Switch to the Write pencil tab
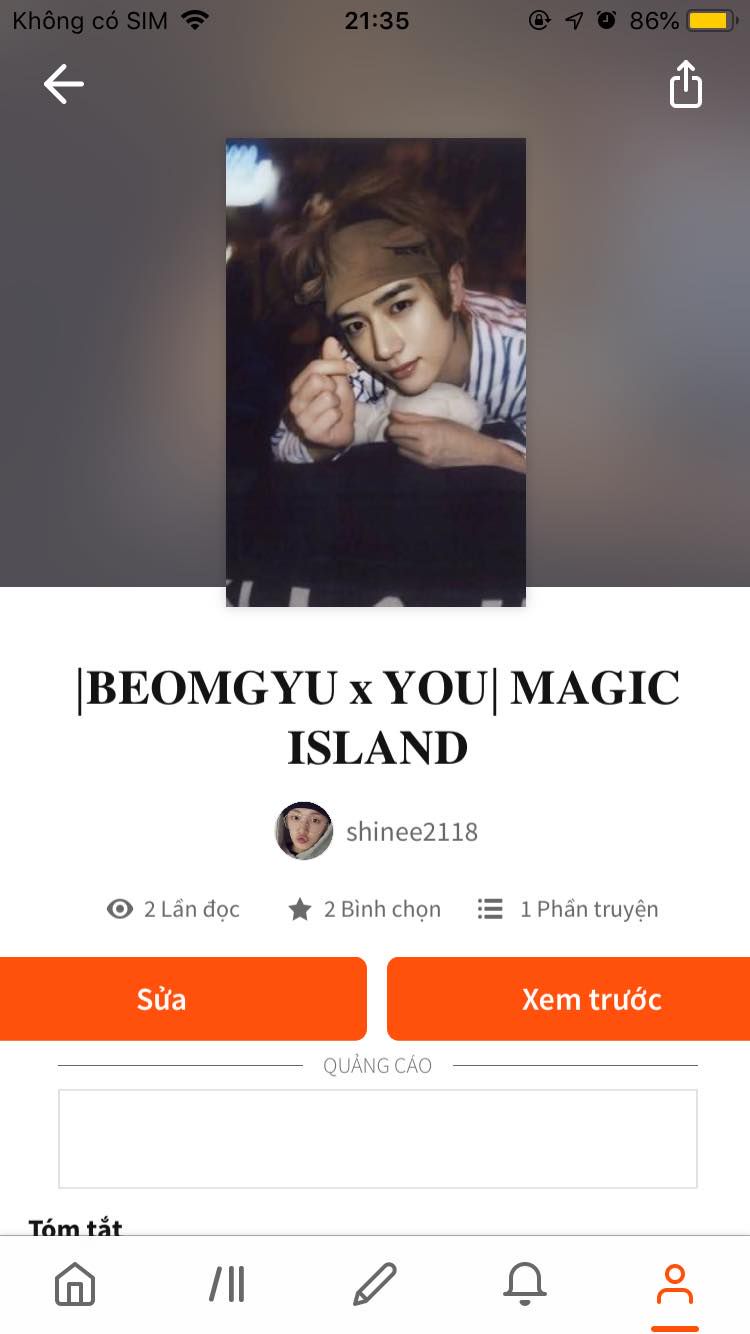 point(375,1284)
